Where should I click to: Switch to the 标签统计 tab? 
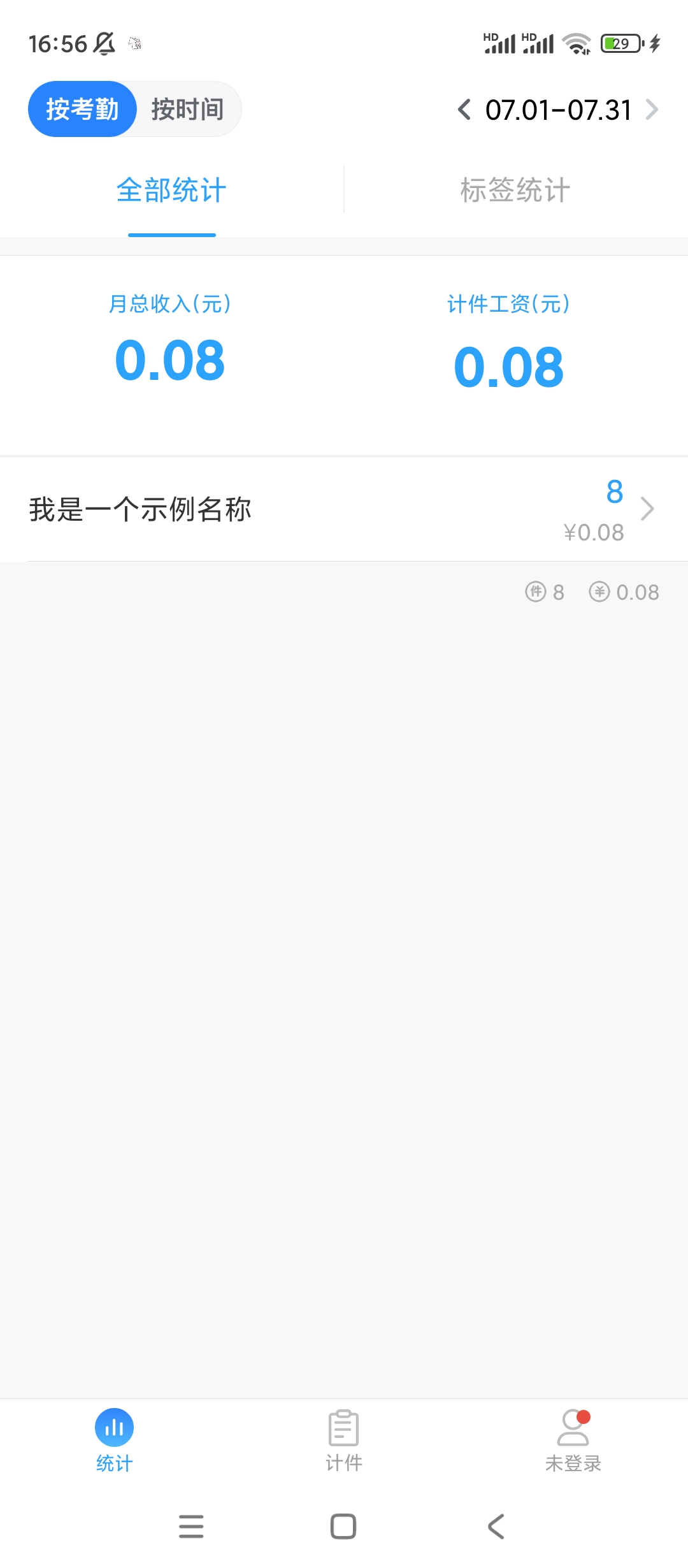[x=515, y=190]
